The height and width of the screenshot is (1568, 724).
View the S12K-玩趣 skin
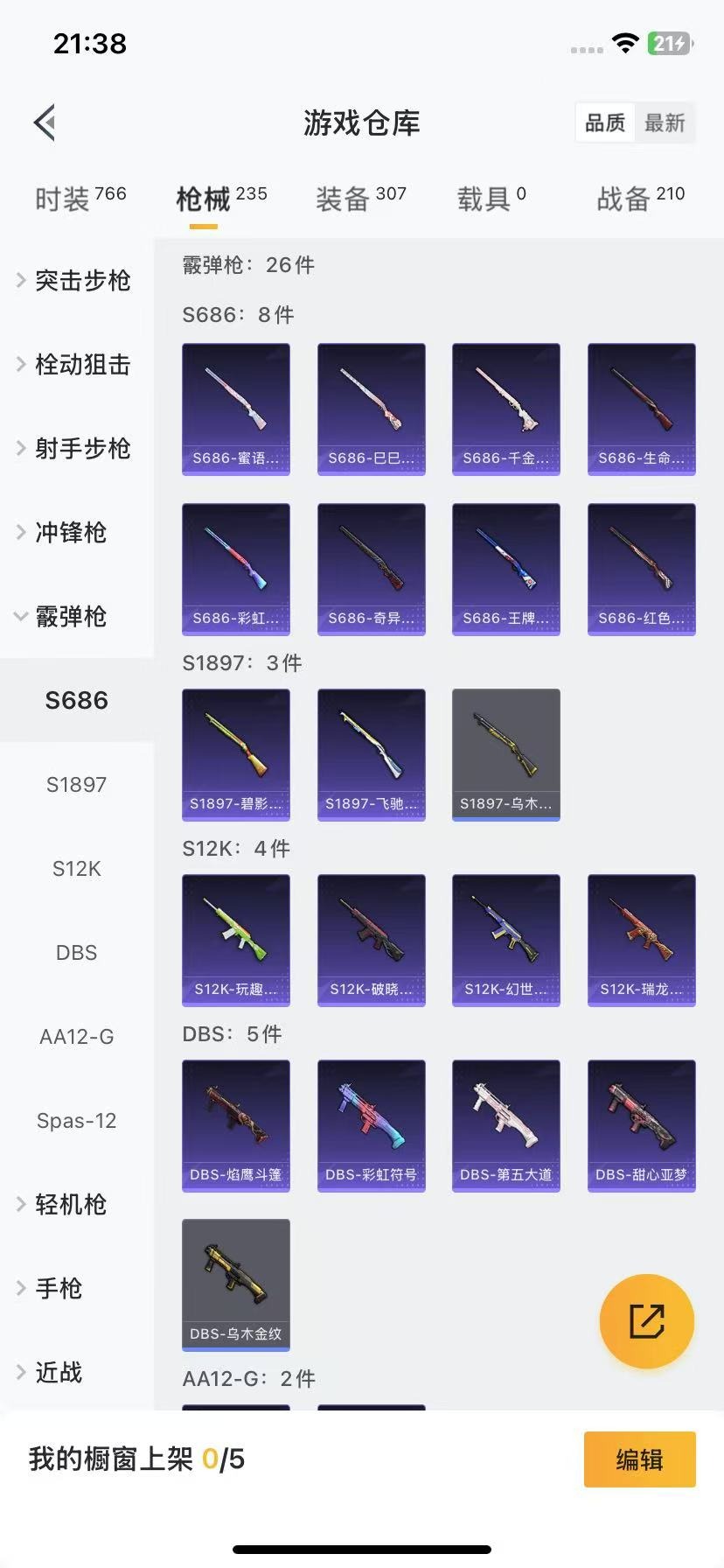pos(236,940)
